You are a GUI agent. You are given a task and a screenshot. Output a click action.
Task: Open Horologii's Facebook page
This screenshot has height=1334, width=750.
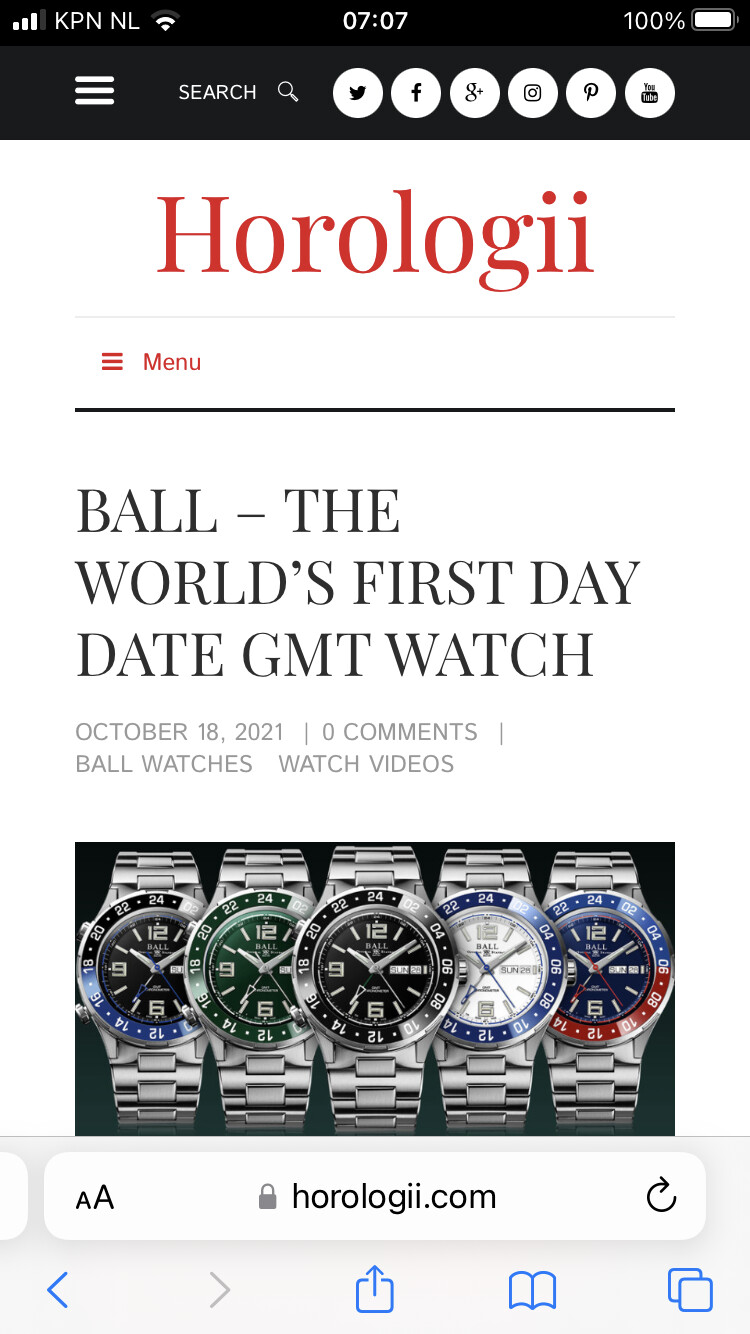416,93
